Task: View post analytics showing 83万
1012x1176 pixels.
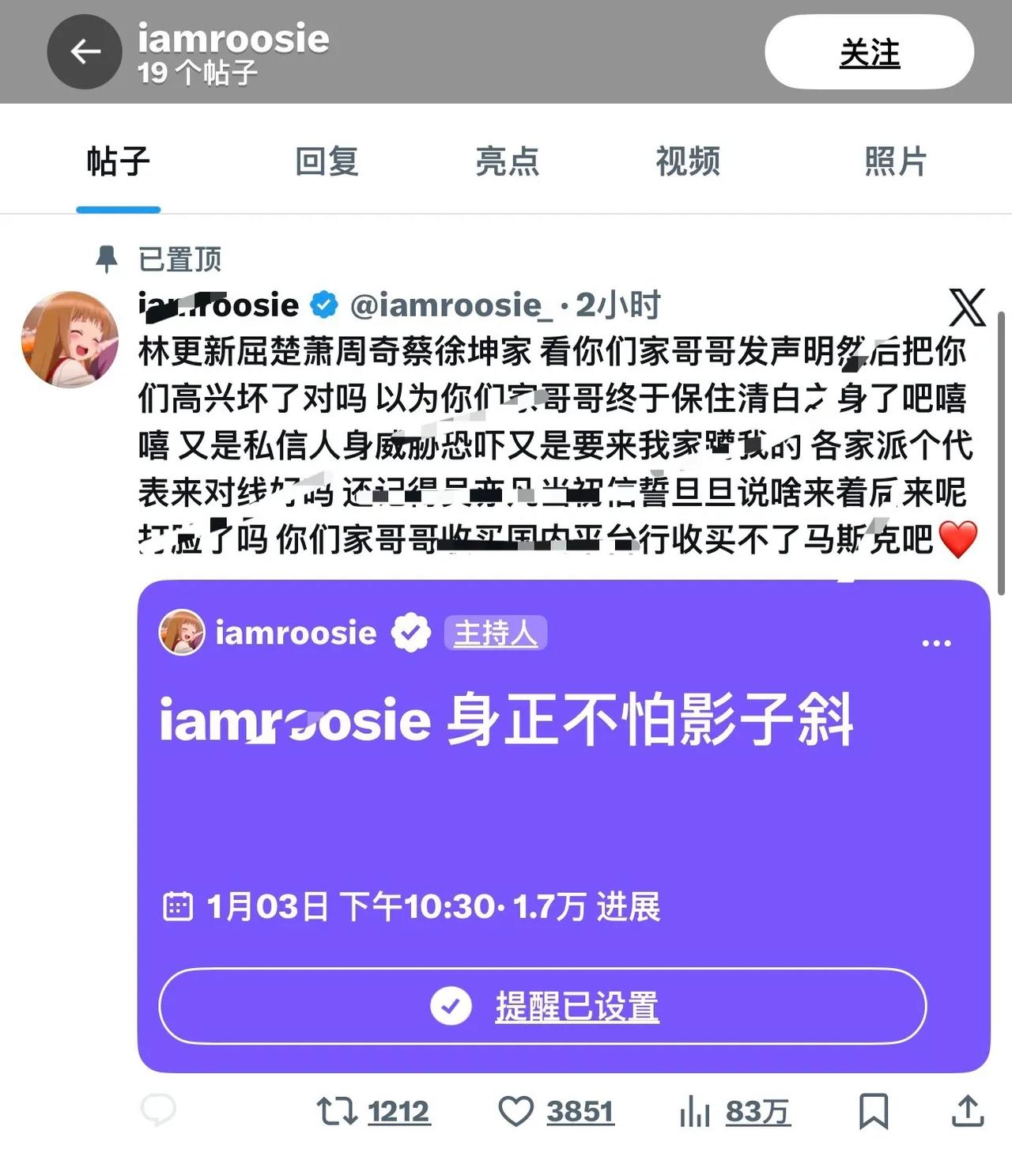Action: [x=734, y=1110]
